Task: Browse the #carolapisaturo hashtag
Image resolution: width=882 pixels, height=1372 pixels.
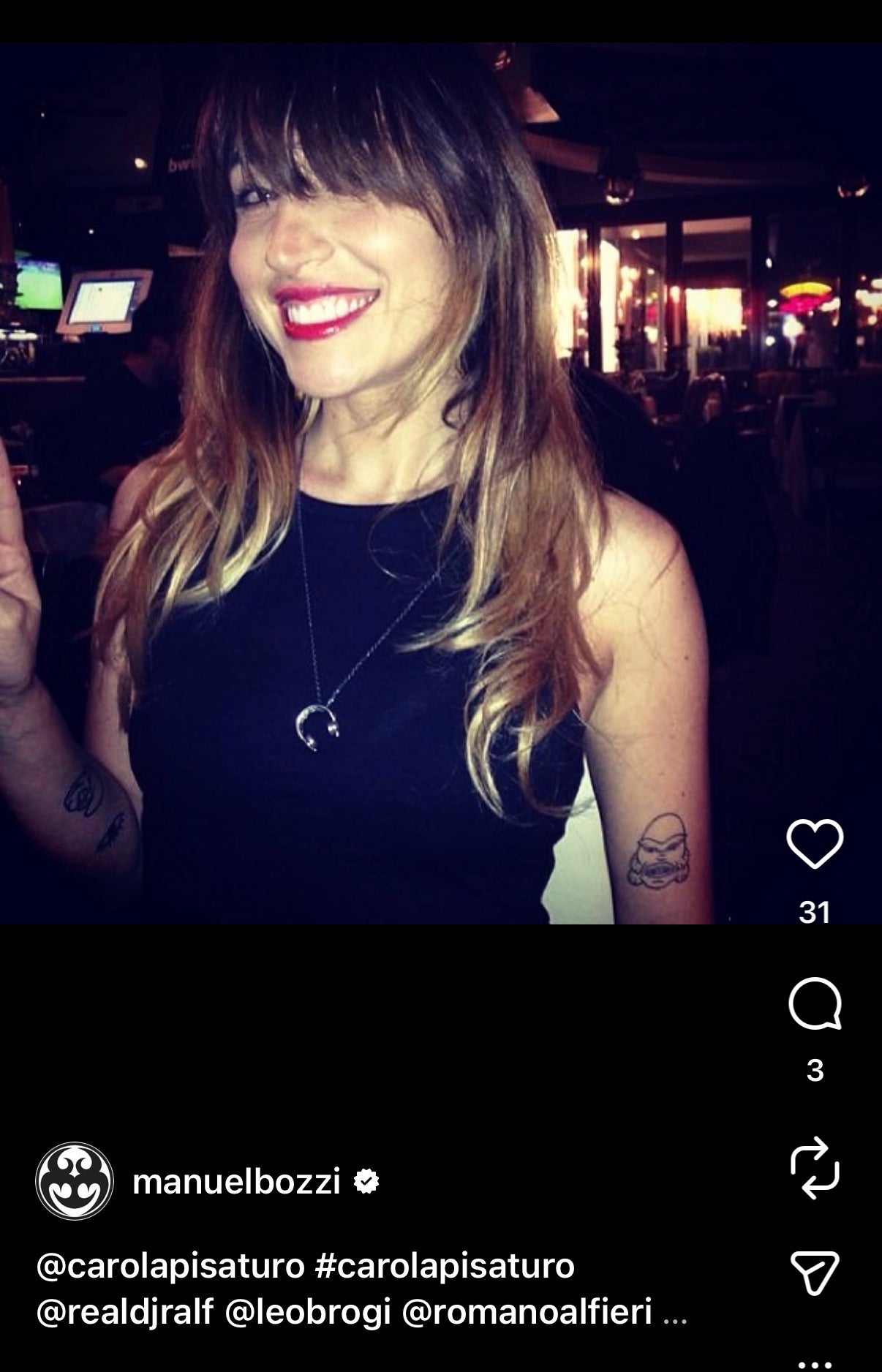Action: [445, 1266]
